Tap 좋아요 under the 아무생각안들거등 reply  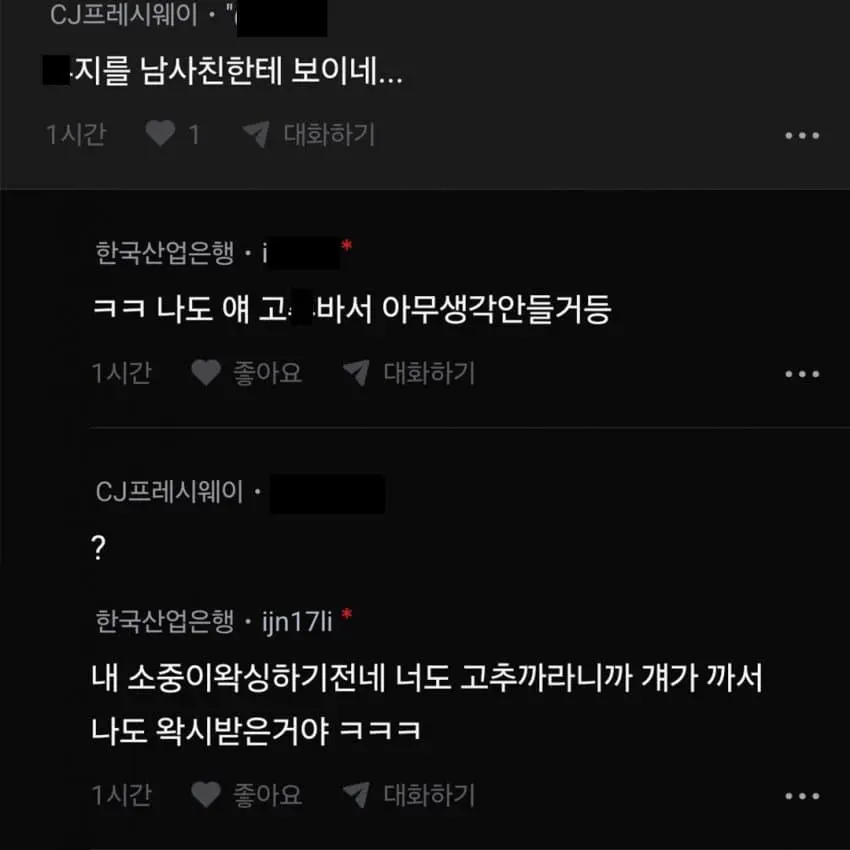[246, 373]
